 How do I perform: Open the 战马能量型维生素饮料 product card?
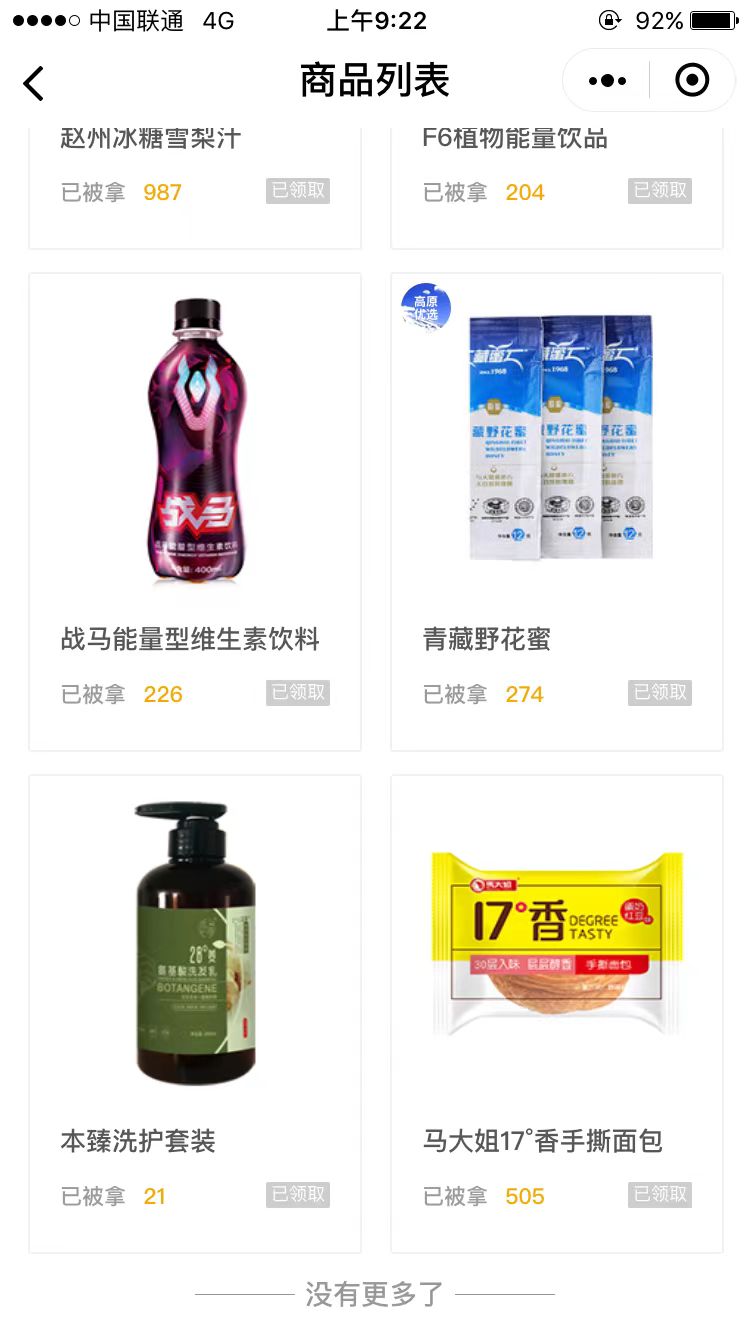tap(195, 512)
